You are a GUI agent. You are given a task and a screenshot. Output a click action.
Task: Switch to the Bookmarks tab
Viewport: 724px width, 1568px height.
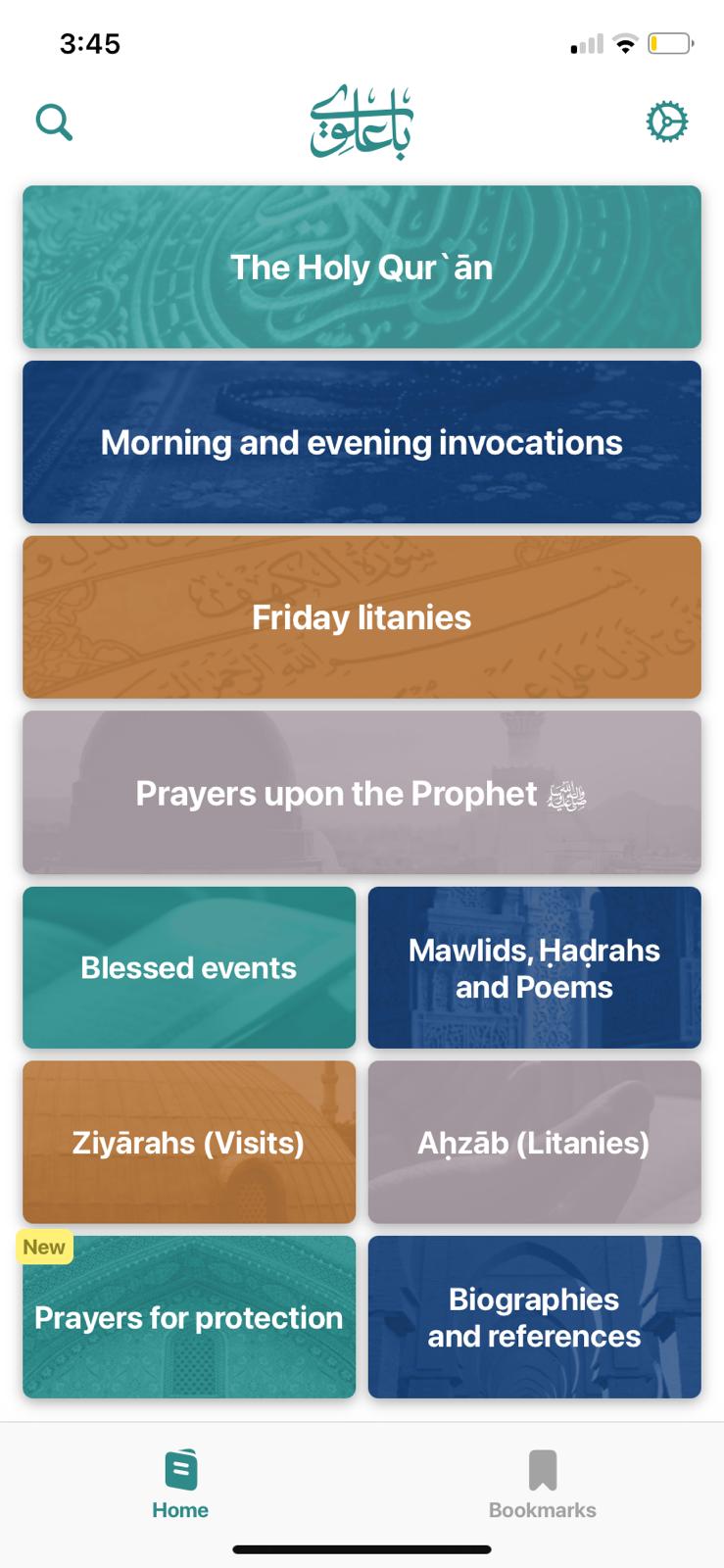pyautogui.click(x=543, y=1485)
